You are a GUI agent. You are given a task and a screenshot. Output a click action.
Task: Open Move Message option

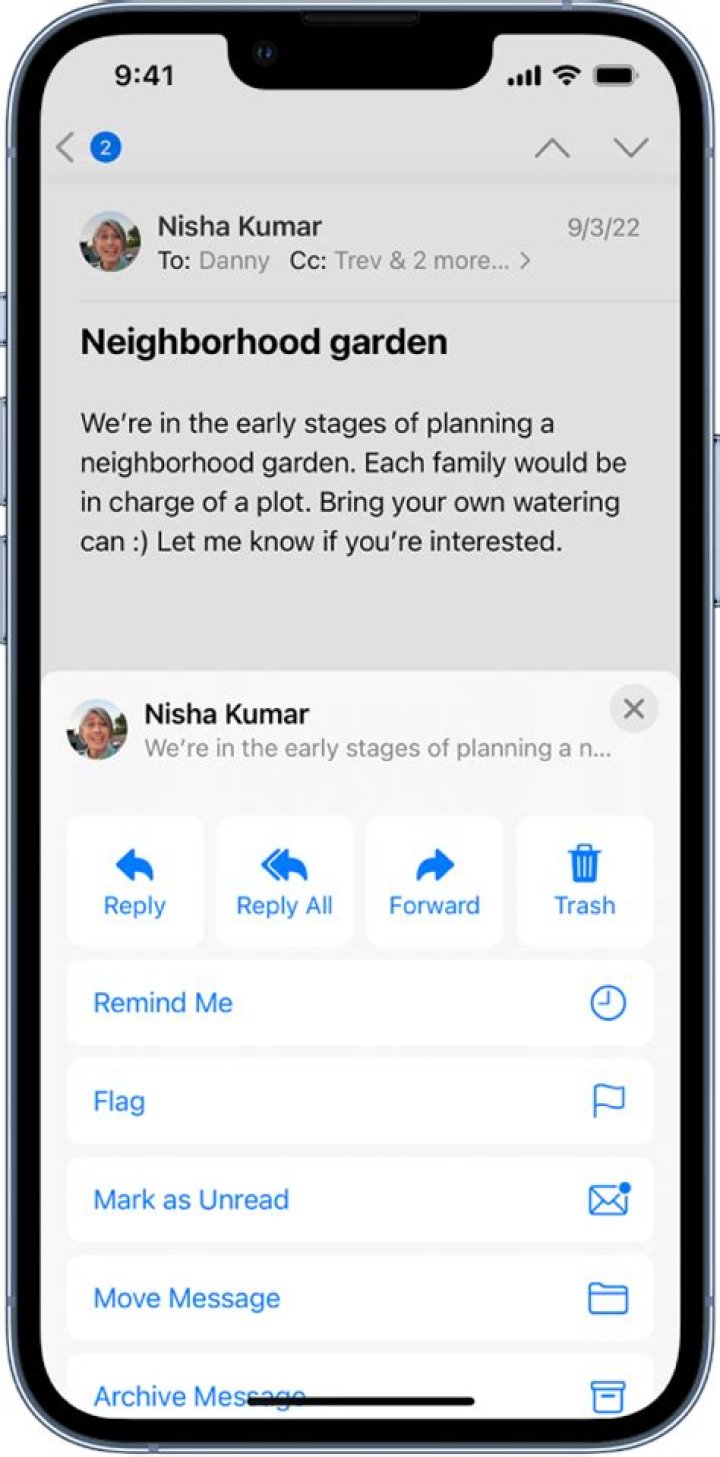359,1298
